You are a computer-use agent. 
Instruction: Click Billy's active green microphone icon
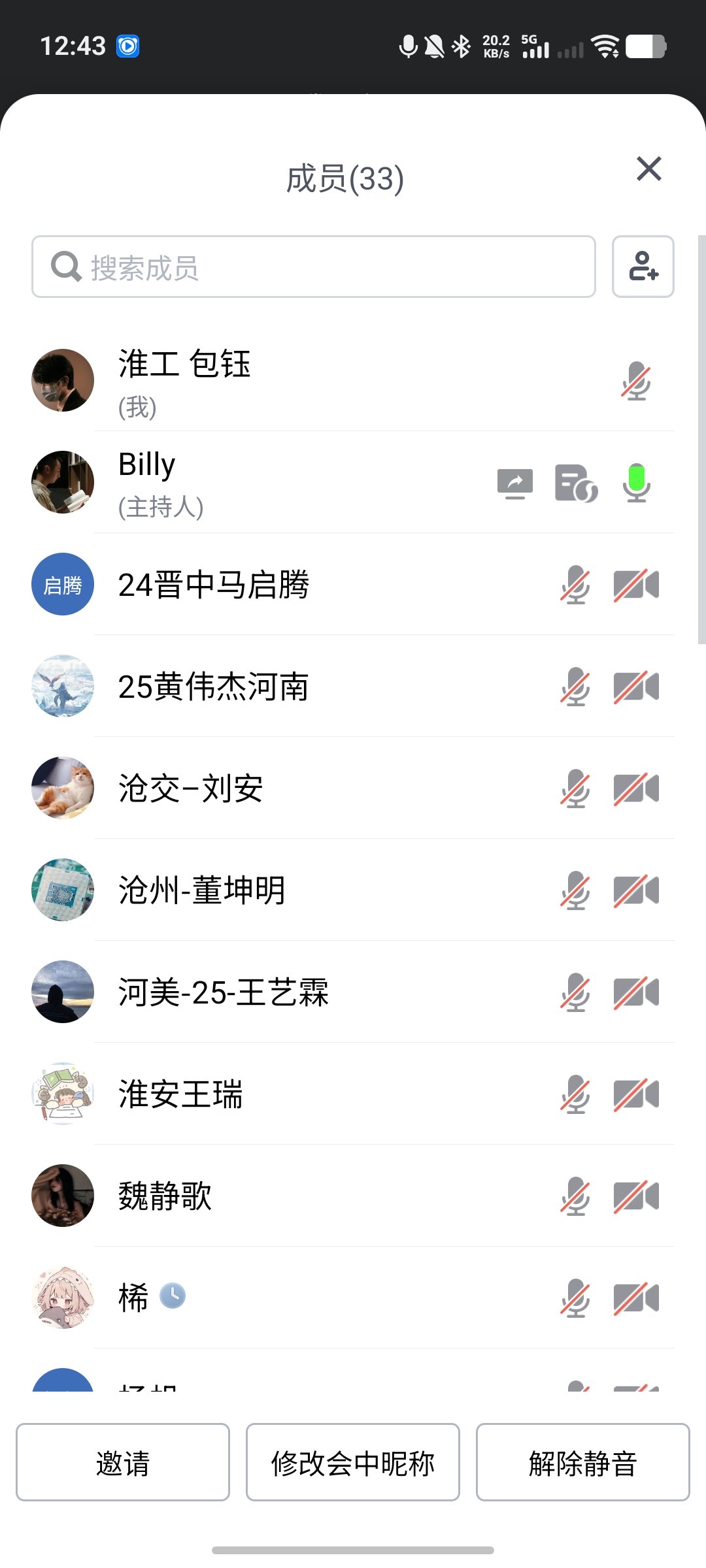637,482
